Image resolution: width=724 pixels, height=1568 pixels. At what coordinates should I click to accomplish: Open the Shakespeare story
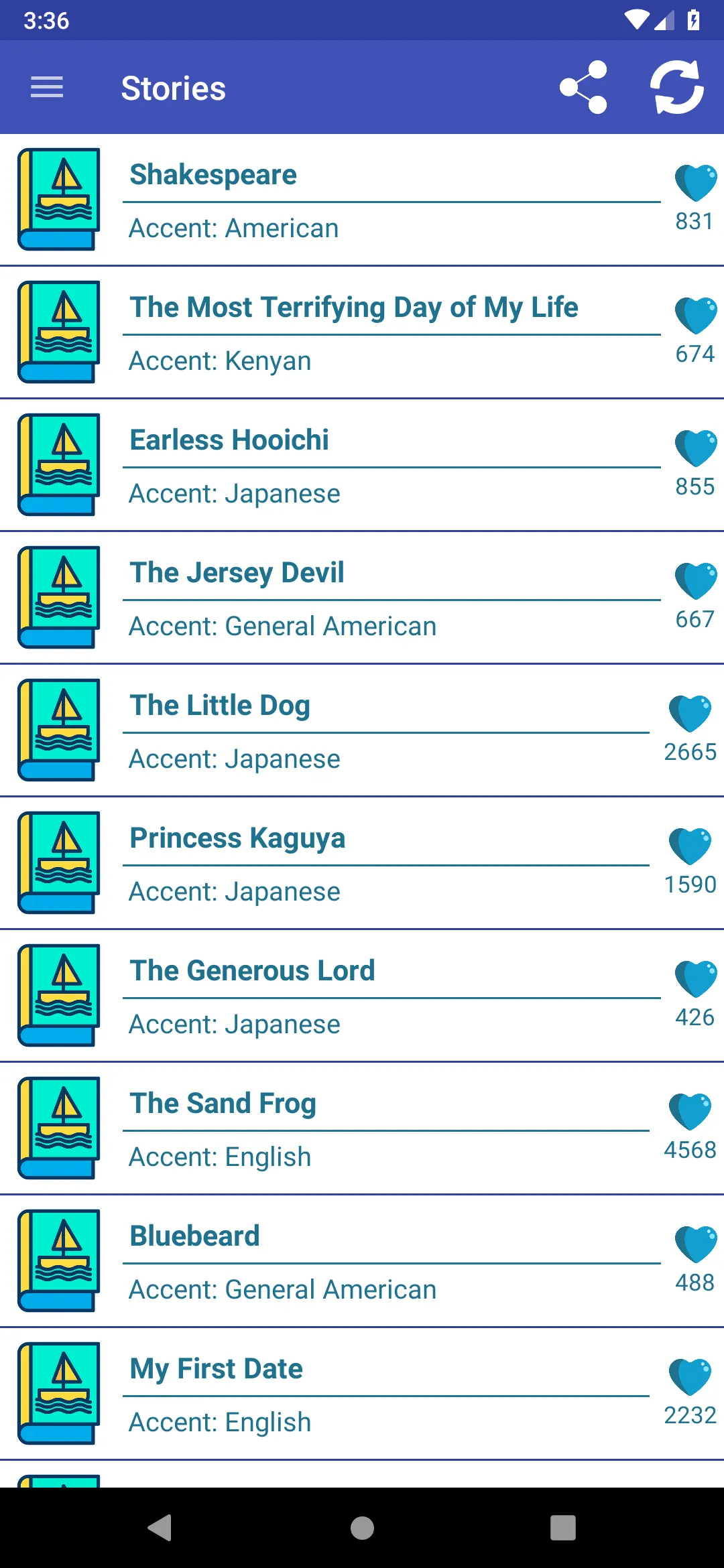[x=362, y=200]
